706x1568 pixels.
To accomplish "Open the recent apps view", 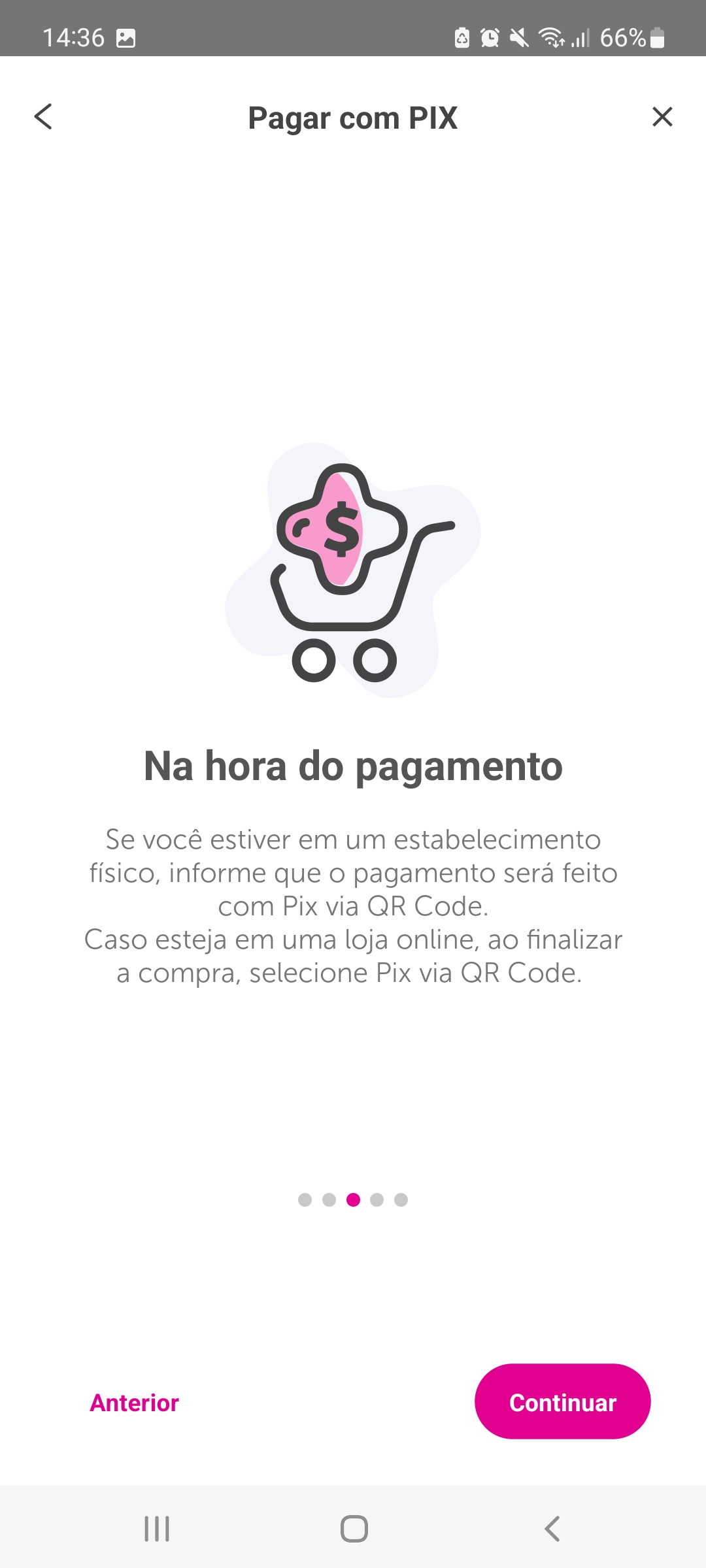I will (x=157, y=1529).
